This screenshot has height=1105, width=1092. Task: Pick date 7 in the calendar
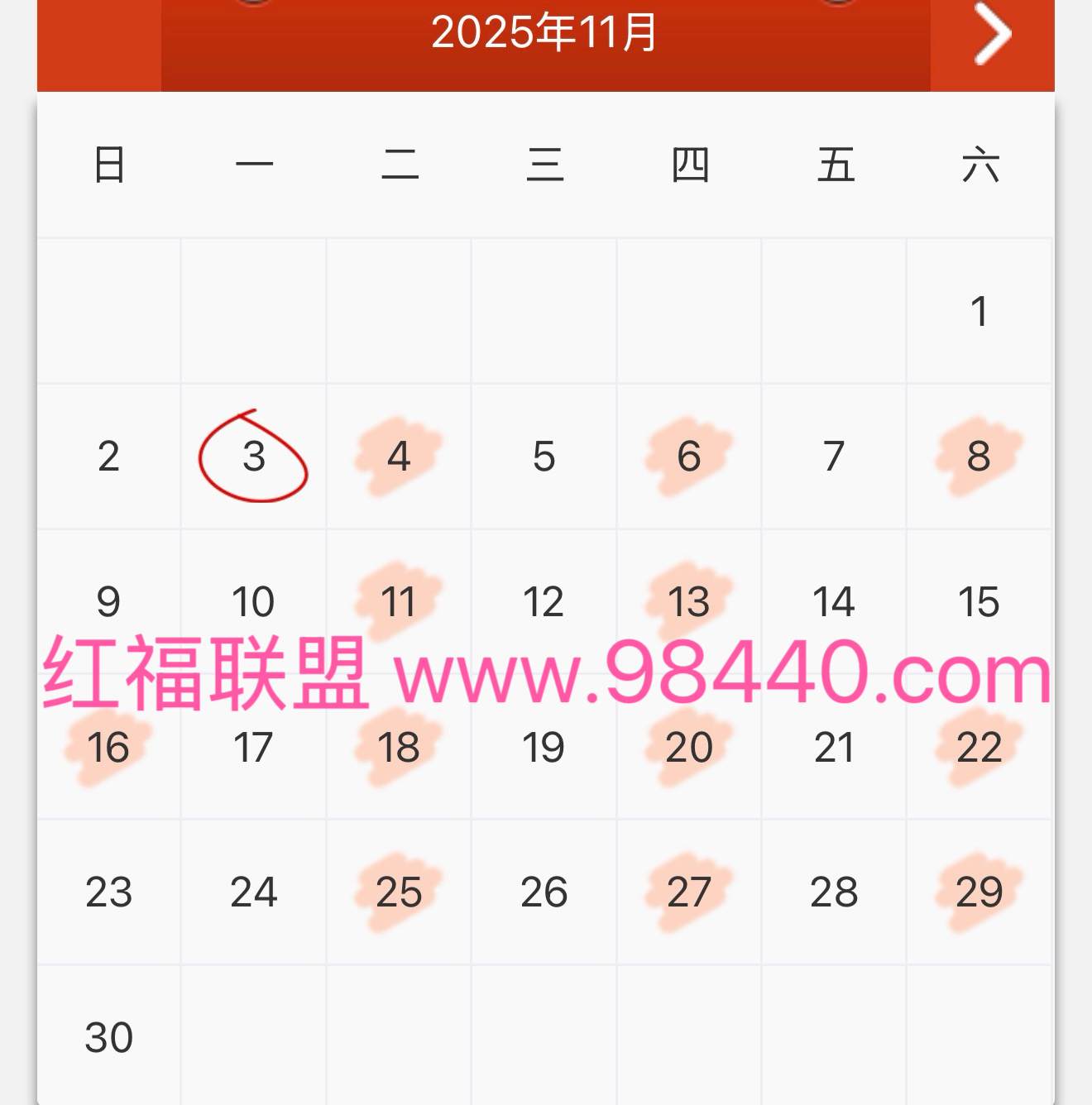(834, 457)
